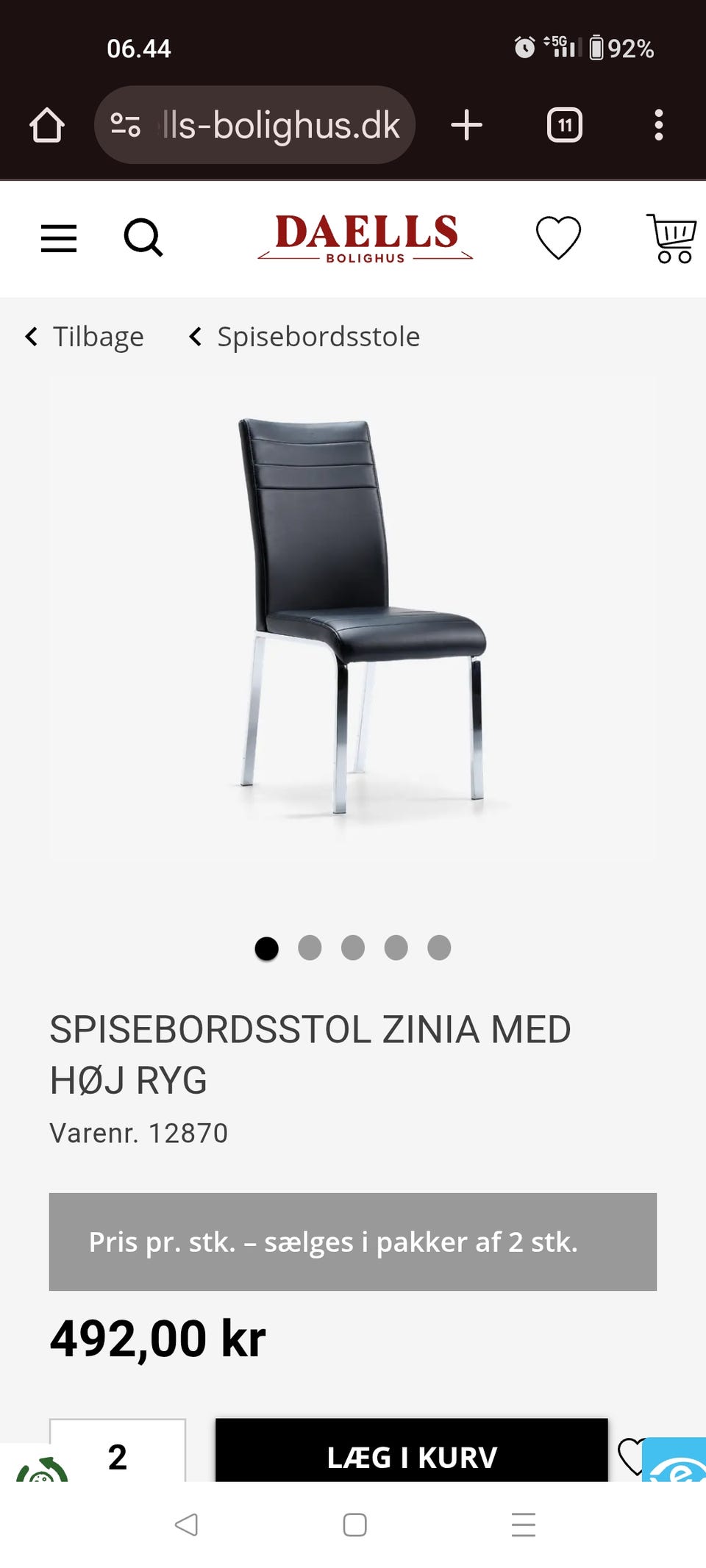Viewport: 706px width, 1568px height.
Task: Open the browser overflow menu
Action: point(658,125)
